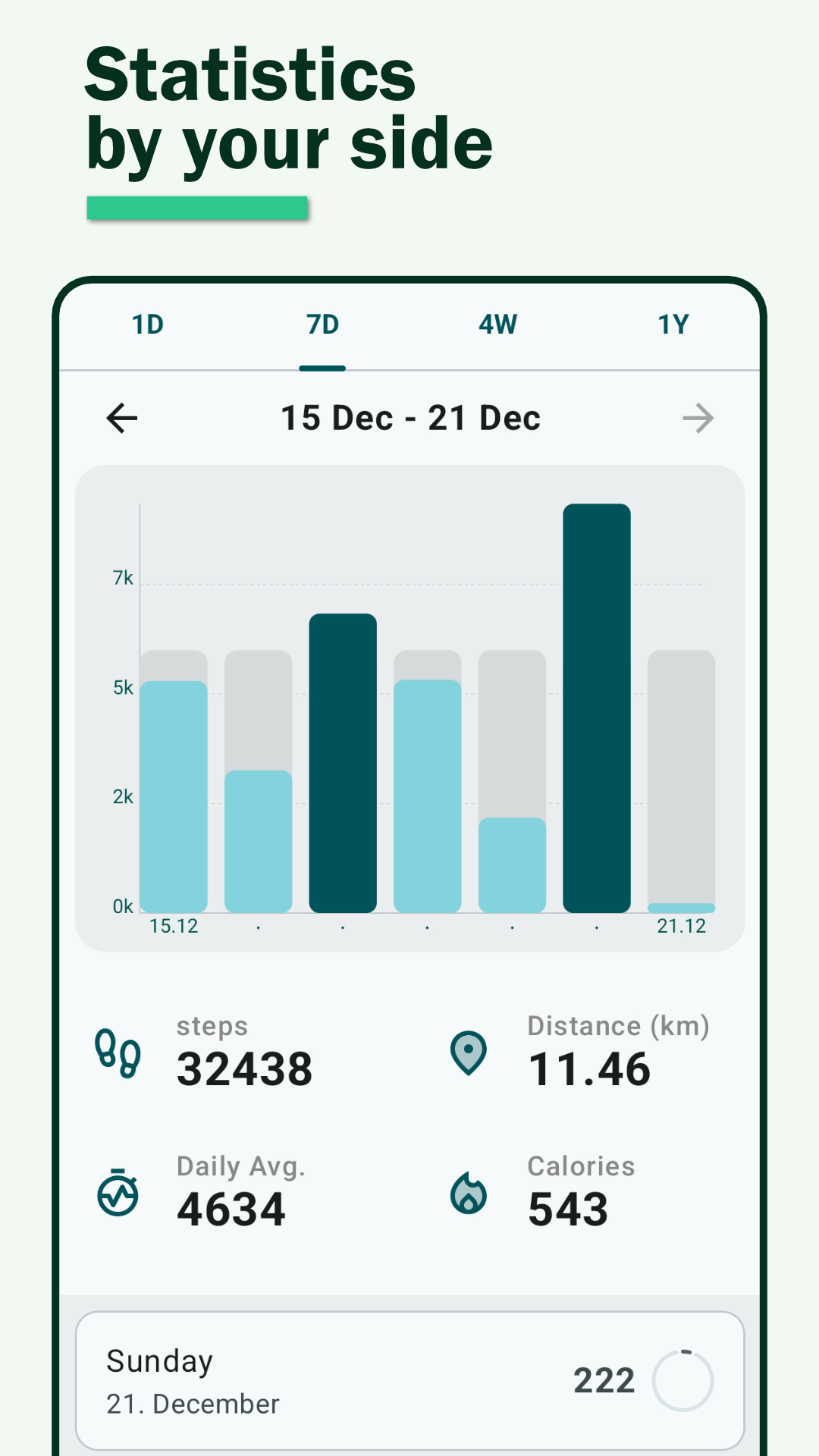Click the date range 15 Dec - 21 Dec
819x1456 pixels.
pyautogui.click(x=409, y=418)
